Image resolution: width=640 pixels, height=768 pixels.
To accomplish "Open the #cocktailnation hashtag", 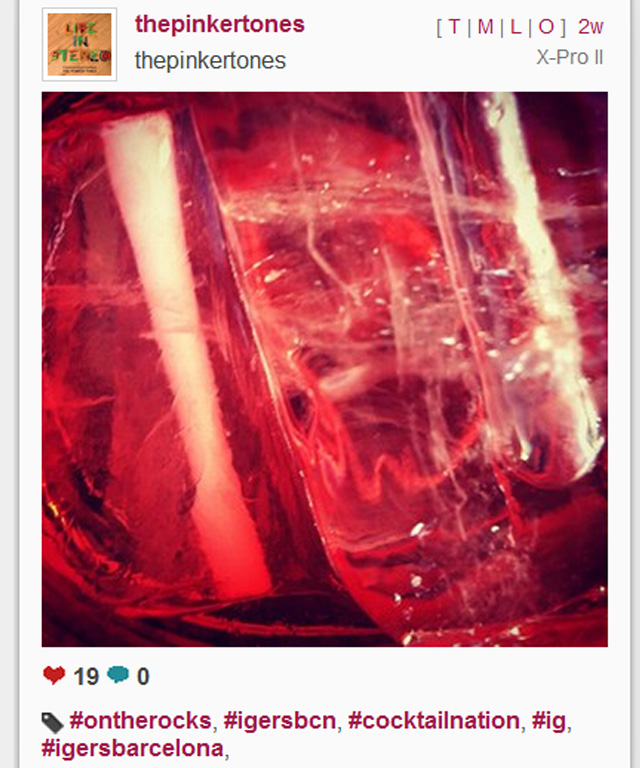I will (x=434, y=721).
